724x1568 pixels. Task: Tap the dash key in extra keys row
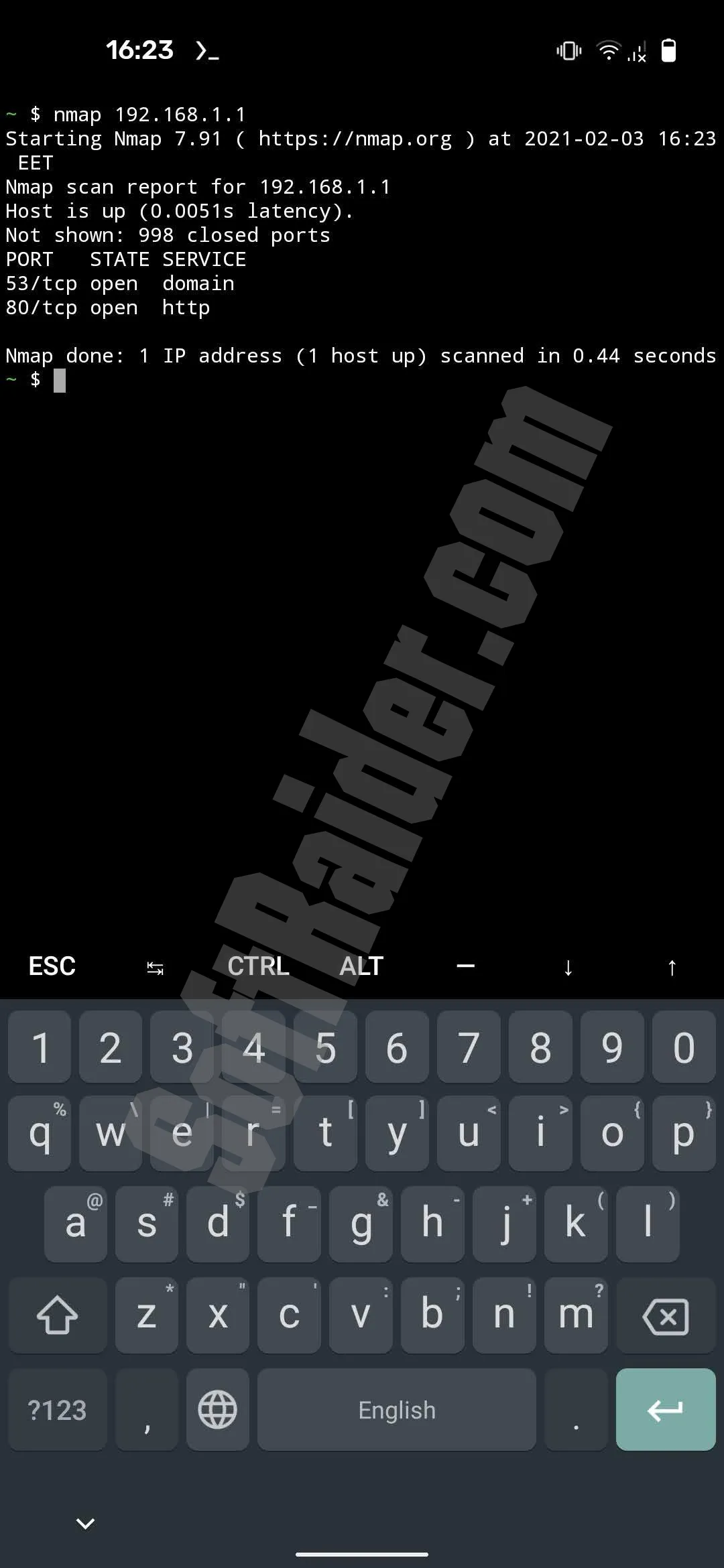point(465,966)
